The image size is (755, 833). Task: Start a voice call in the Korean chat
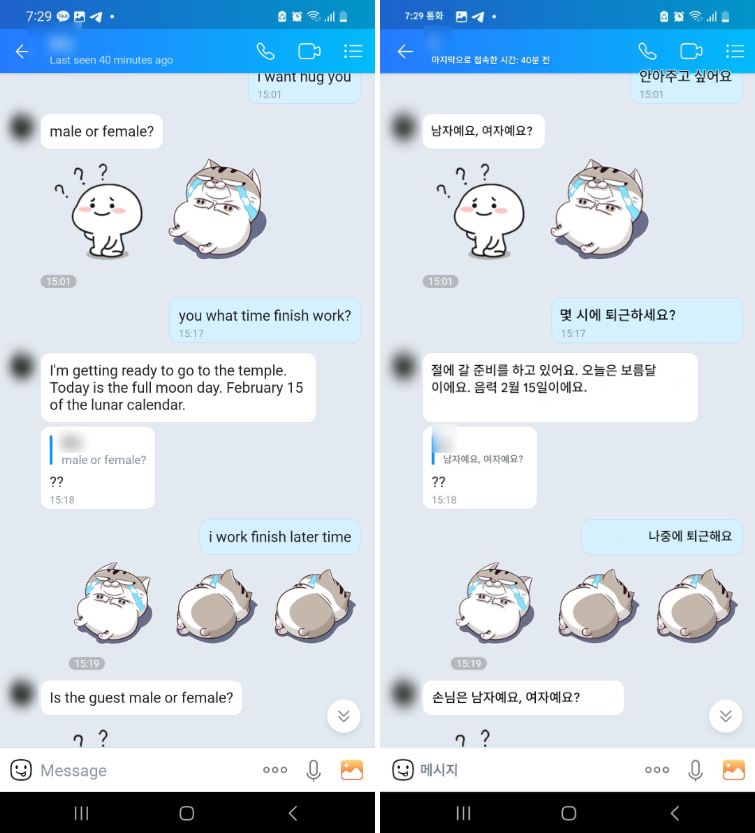[x=647, y=51]
